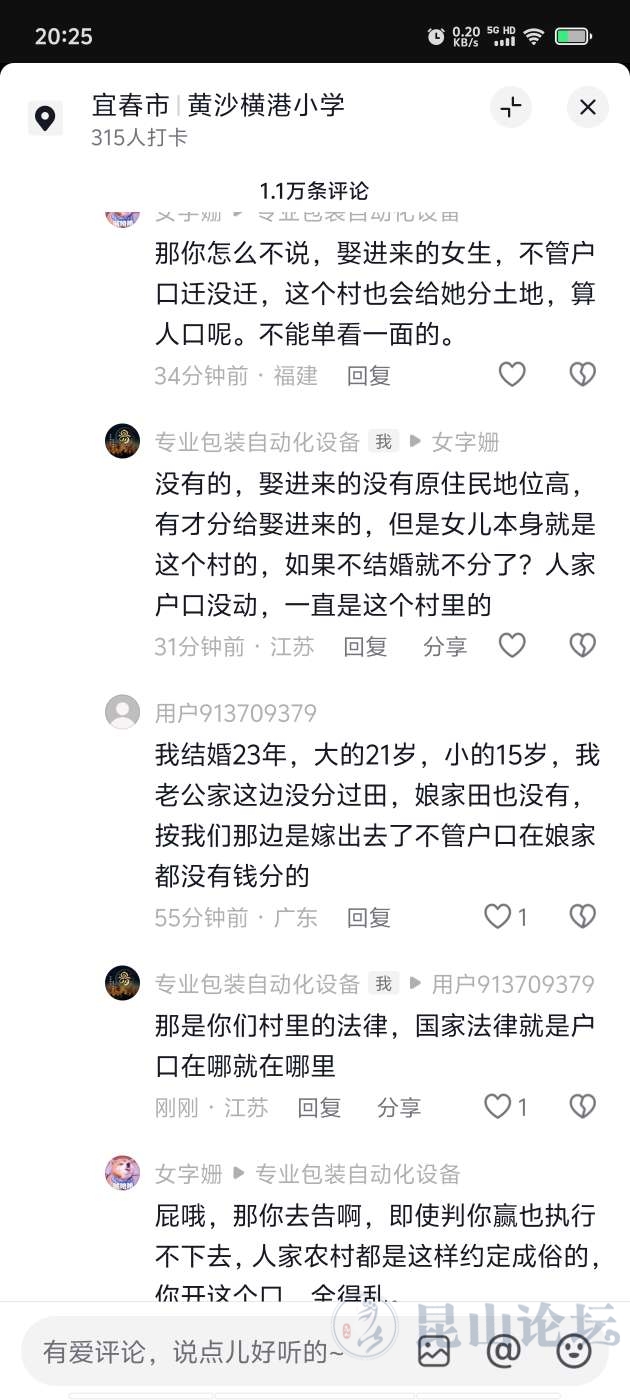
Task: Open location 宜春市 黄沙横港小学
Action: 217,105
